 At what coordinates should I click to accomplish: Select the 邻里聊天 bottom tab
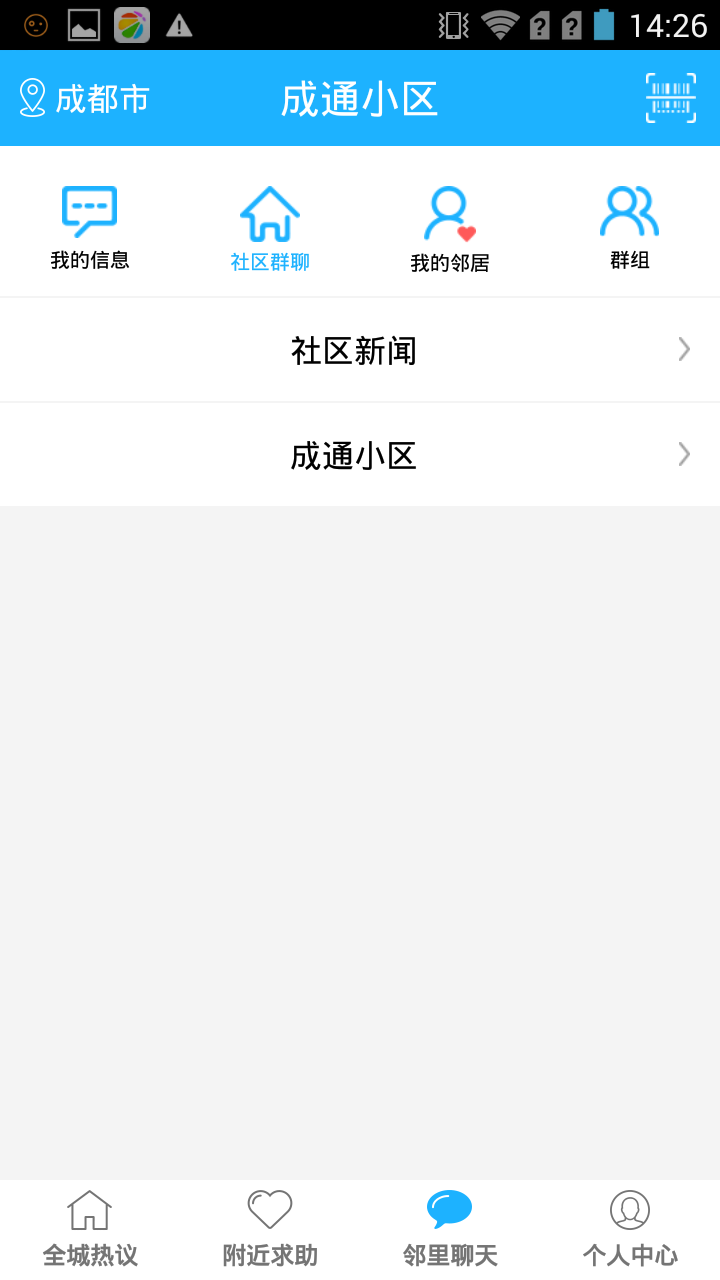450,1230
